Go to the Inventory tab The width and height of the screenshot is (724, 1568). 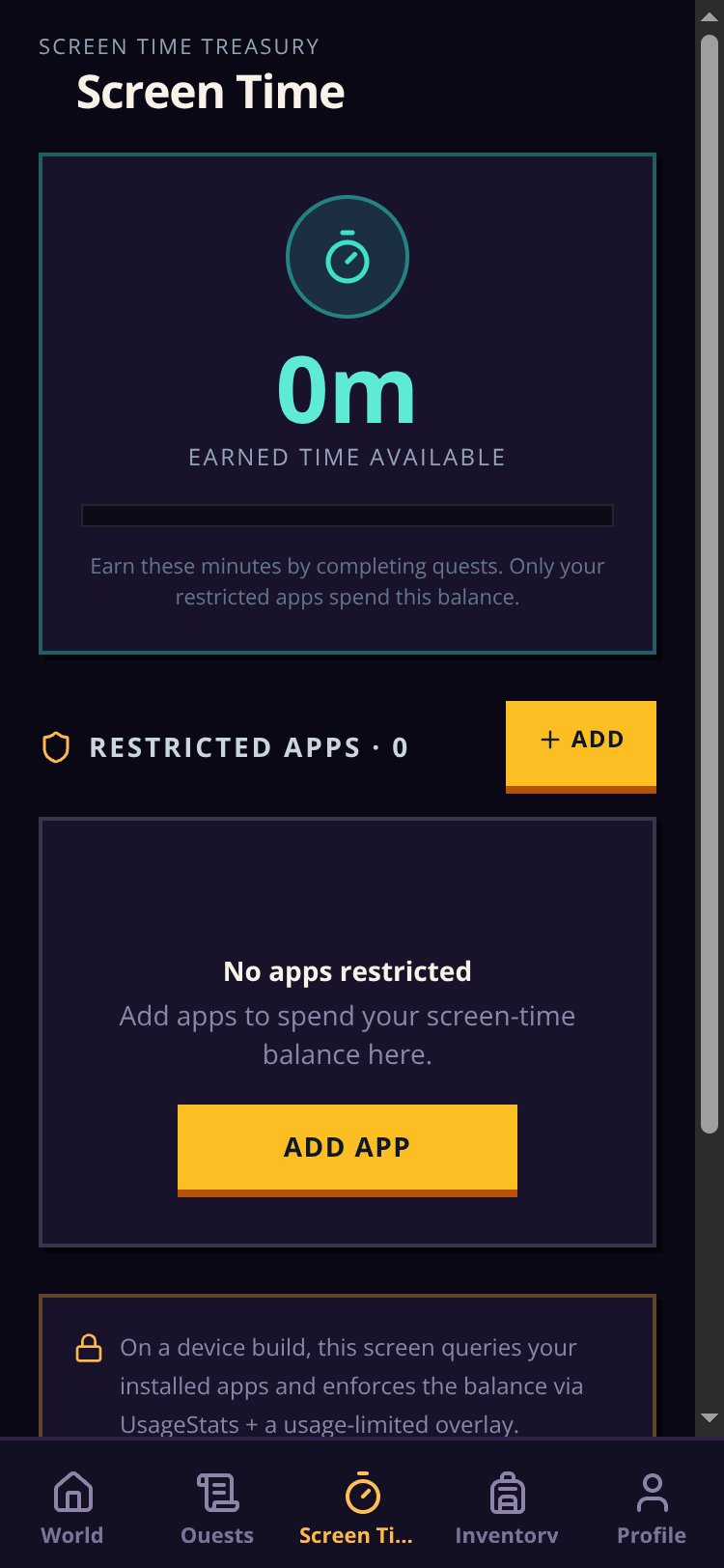(507, 1508)
